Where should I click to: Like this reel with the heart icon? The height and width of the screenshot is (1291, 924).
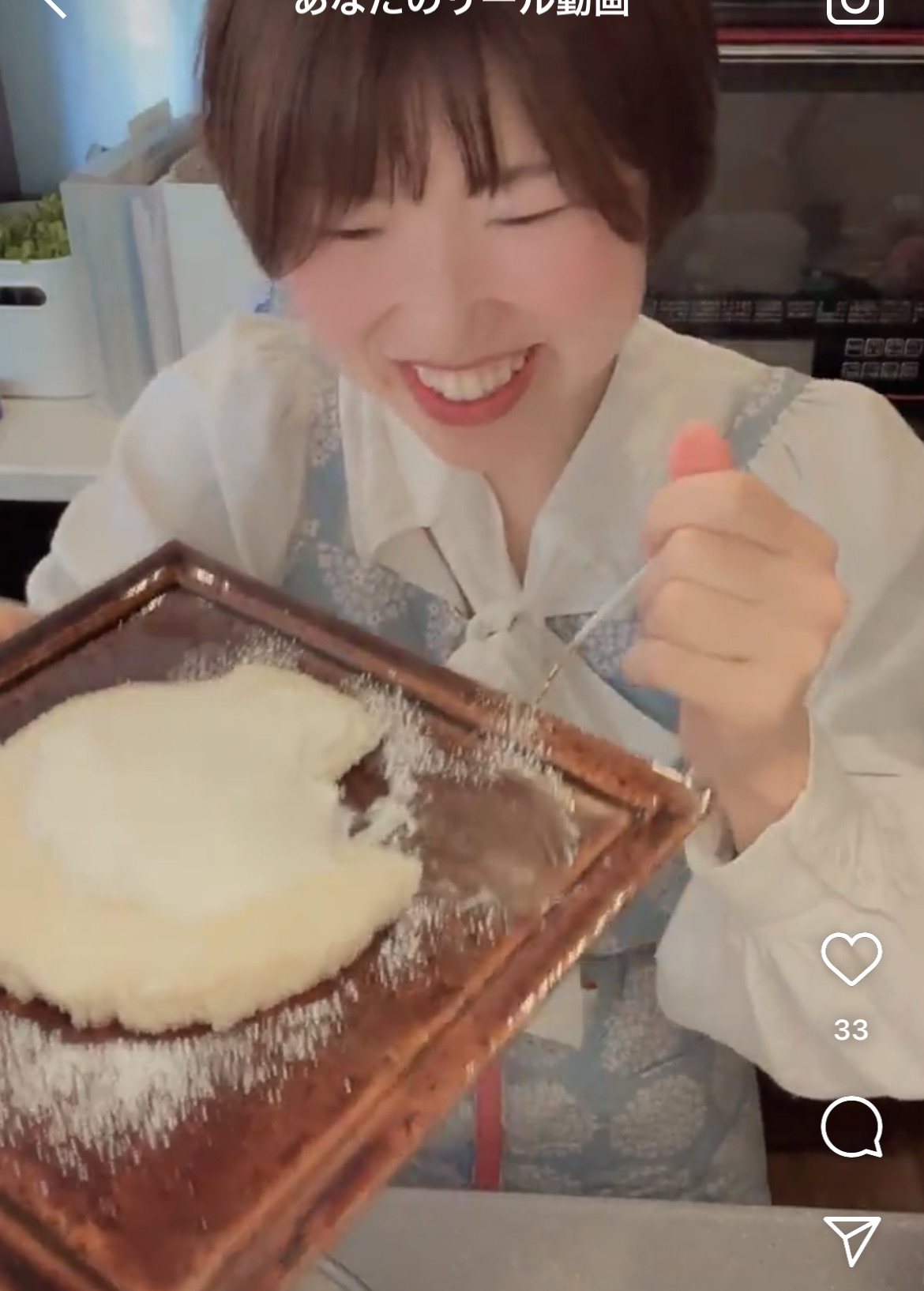[851, 958]
